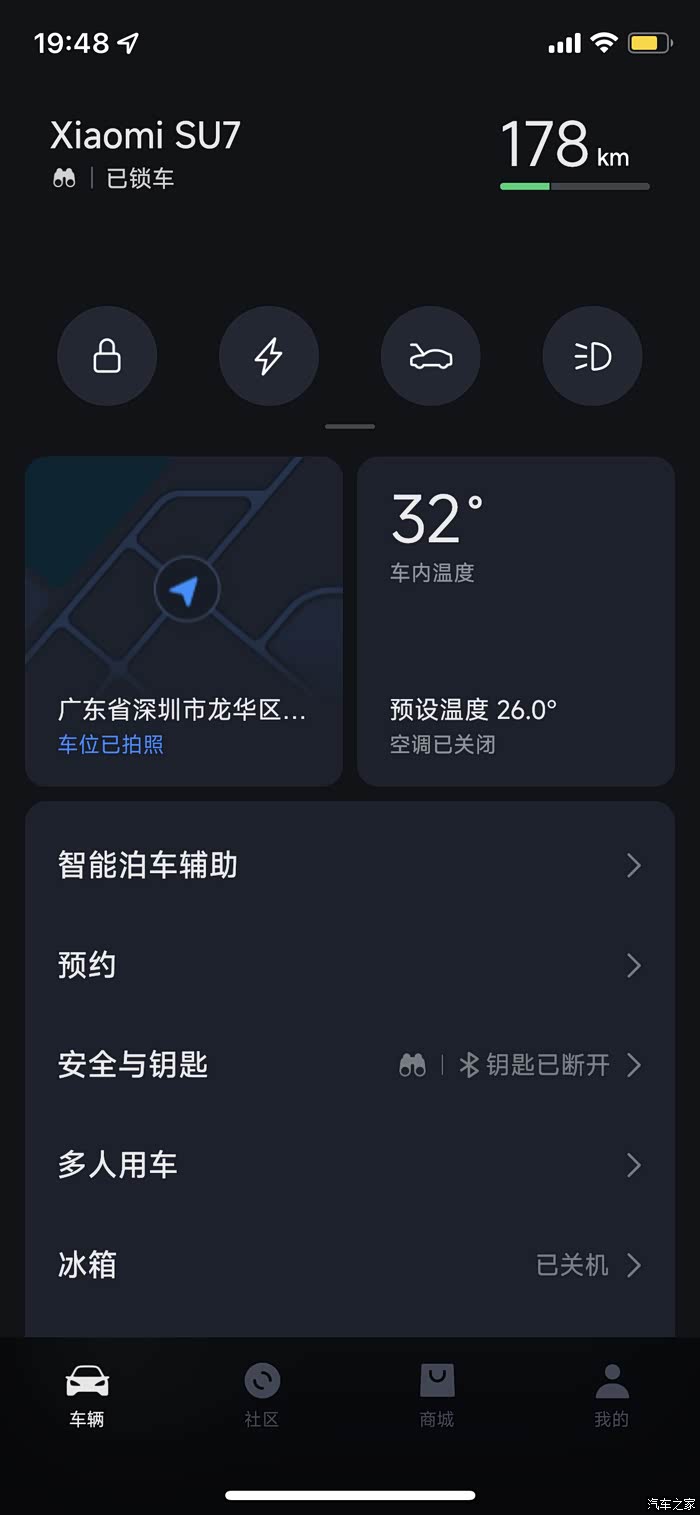Open 智能泊车辅助 parking assist

pos(350,865)
